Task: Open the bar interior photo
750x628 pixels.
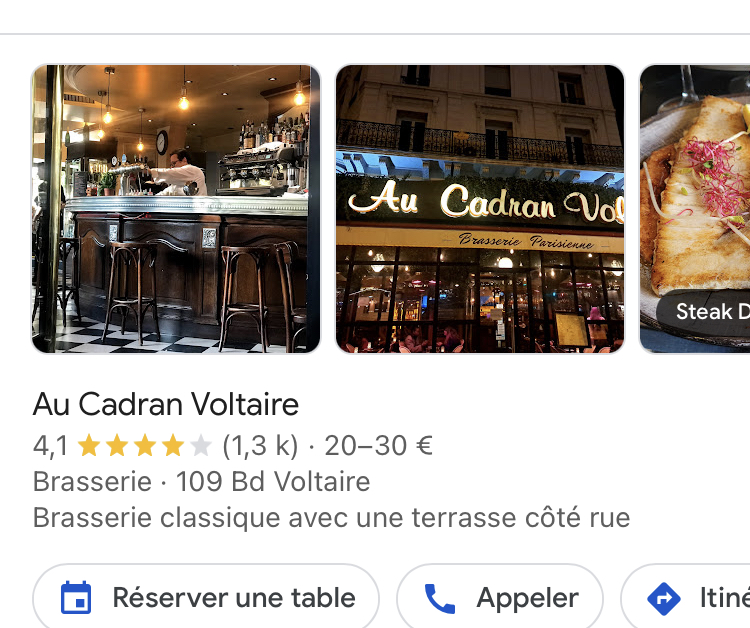Action: coord(176,209)
